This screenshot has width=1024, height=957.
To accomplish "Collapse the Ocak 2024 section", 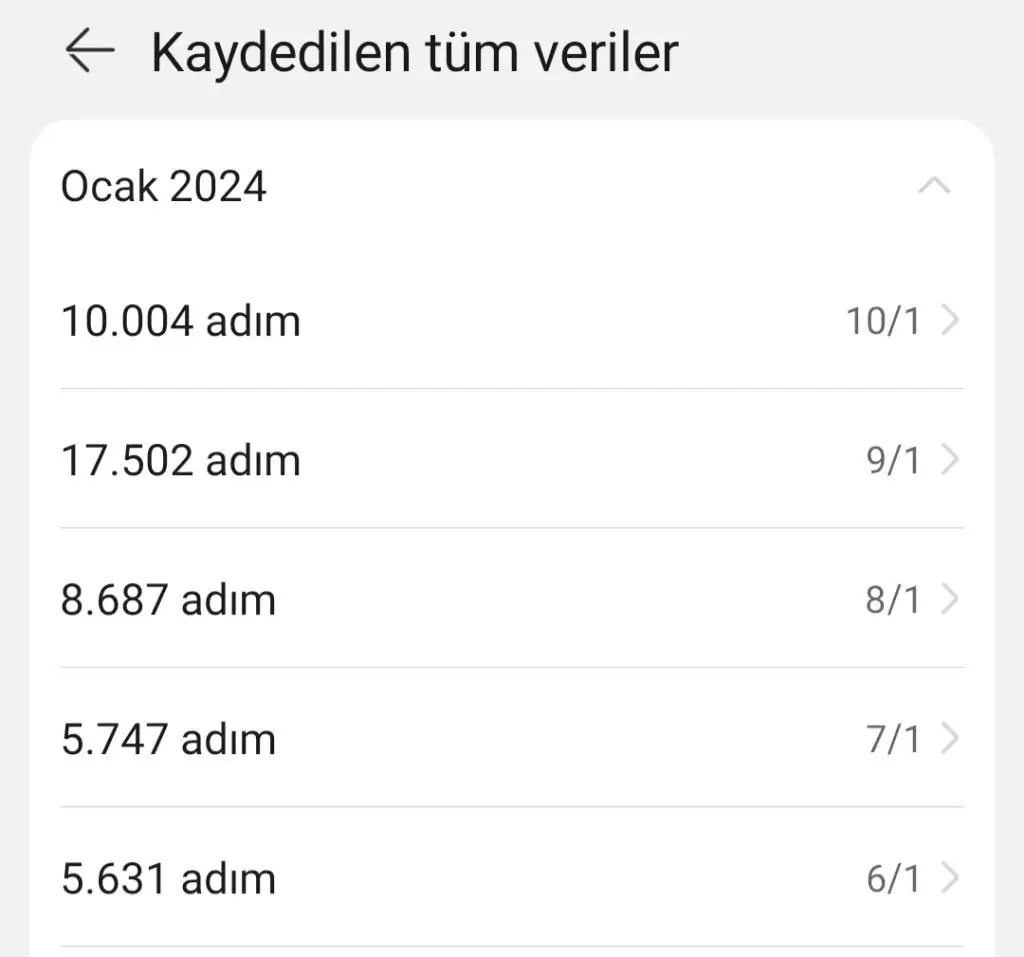I will click(x=934, y=187).
